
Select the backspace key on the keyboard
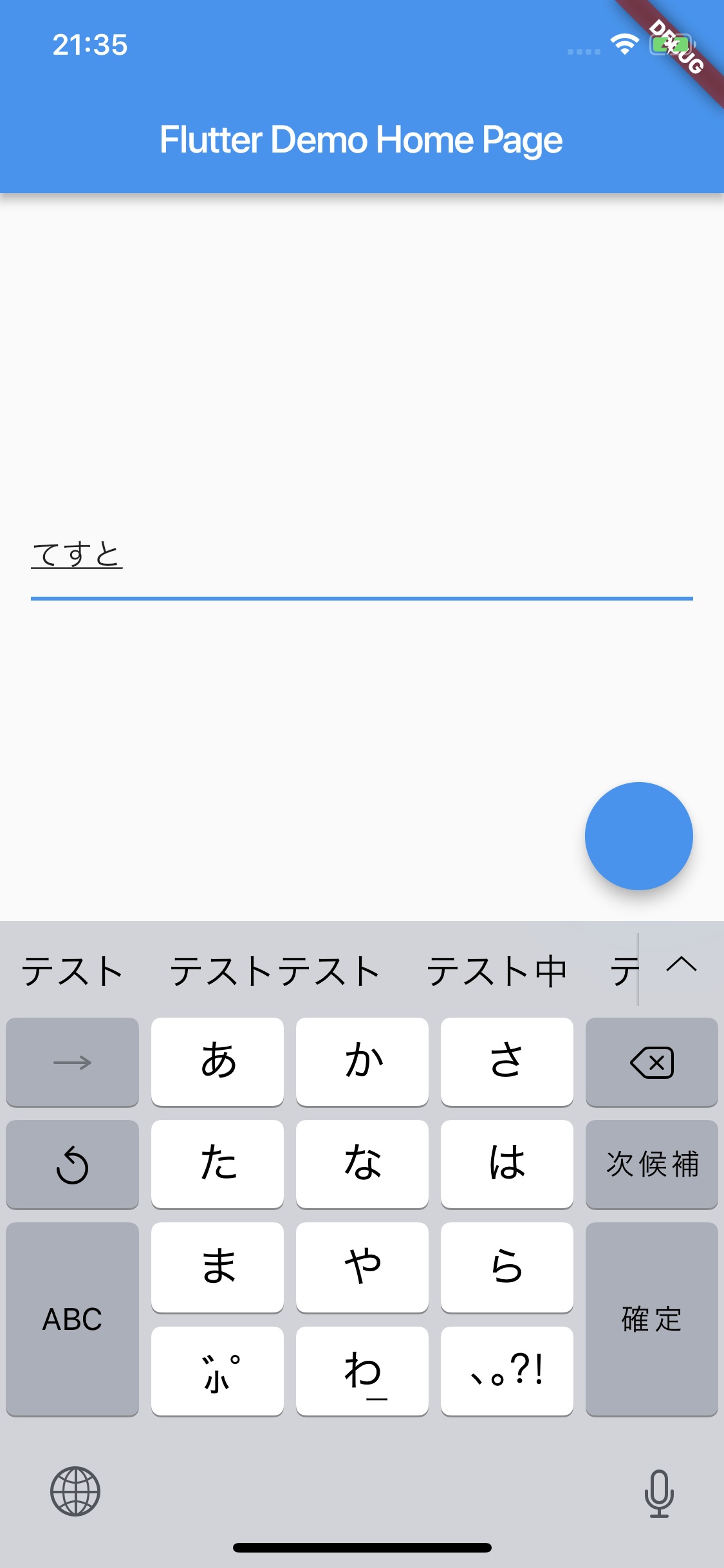651,1062
